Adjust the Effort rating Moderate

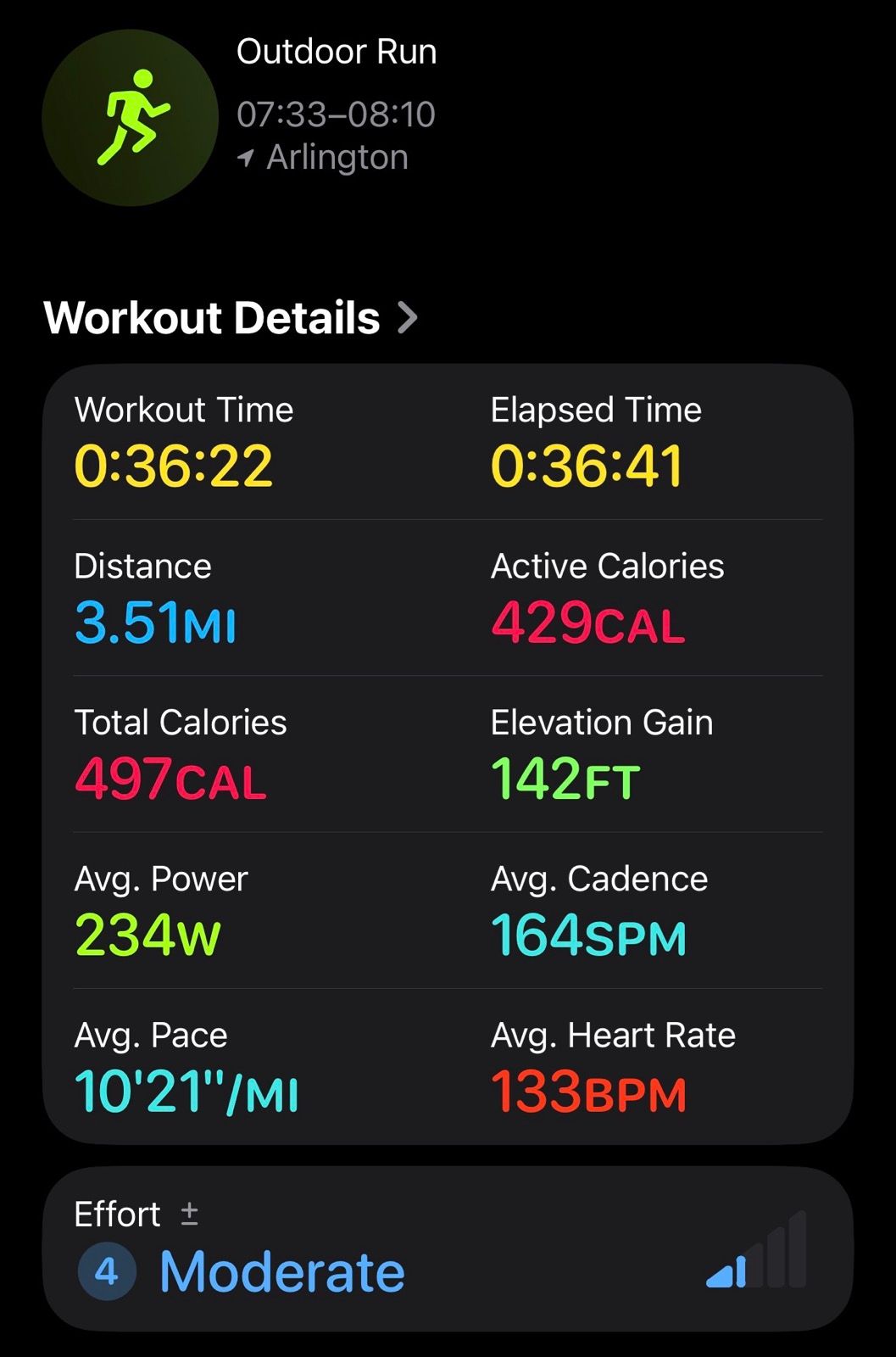click(448, 1248)
